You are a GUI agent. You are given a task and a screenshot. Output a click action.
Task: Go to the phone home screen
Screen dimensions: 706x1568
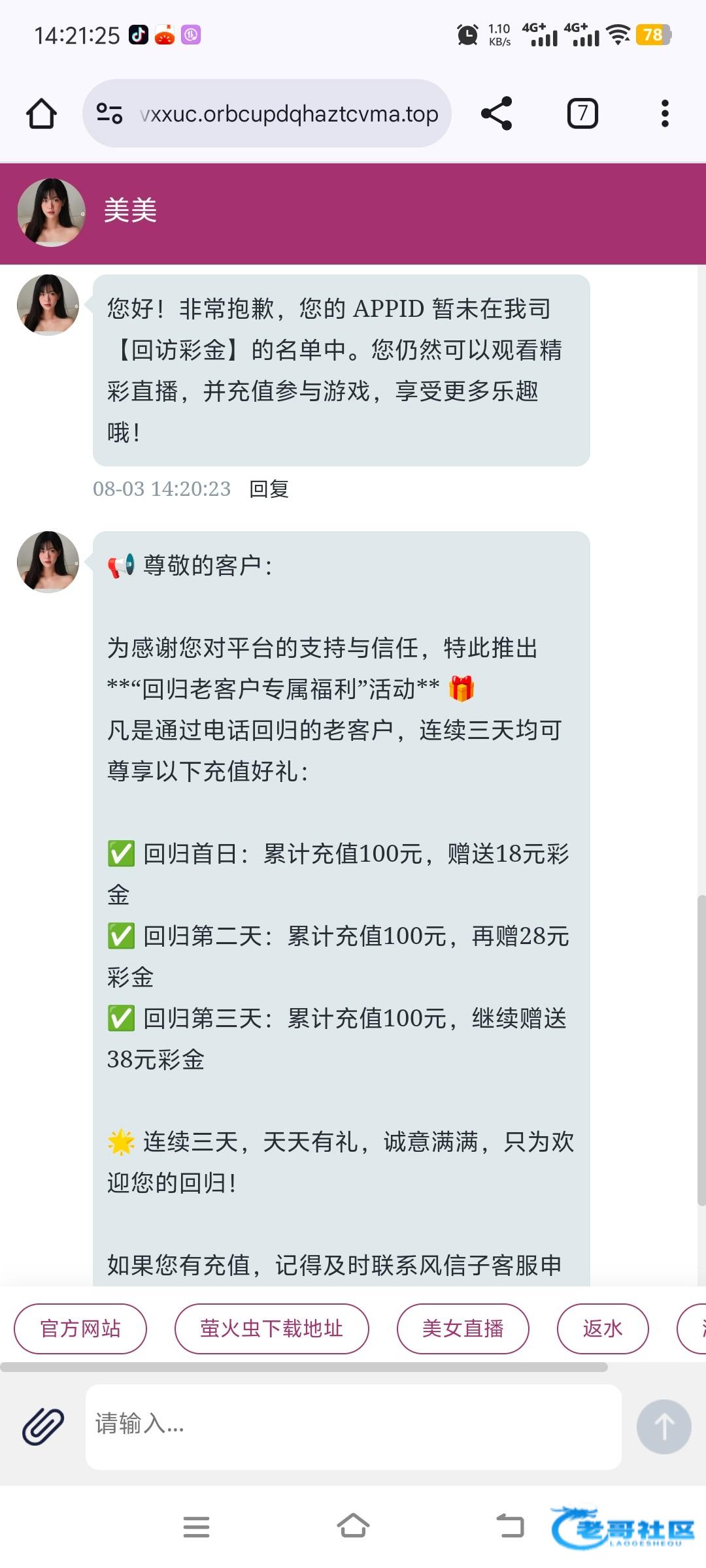(353, 1526)
